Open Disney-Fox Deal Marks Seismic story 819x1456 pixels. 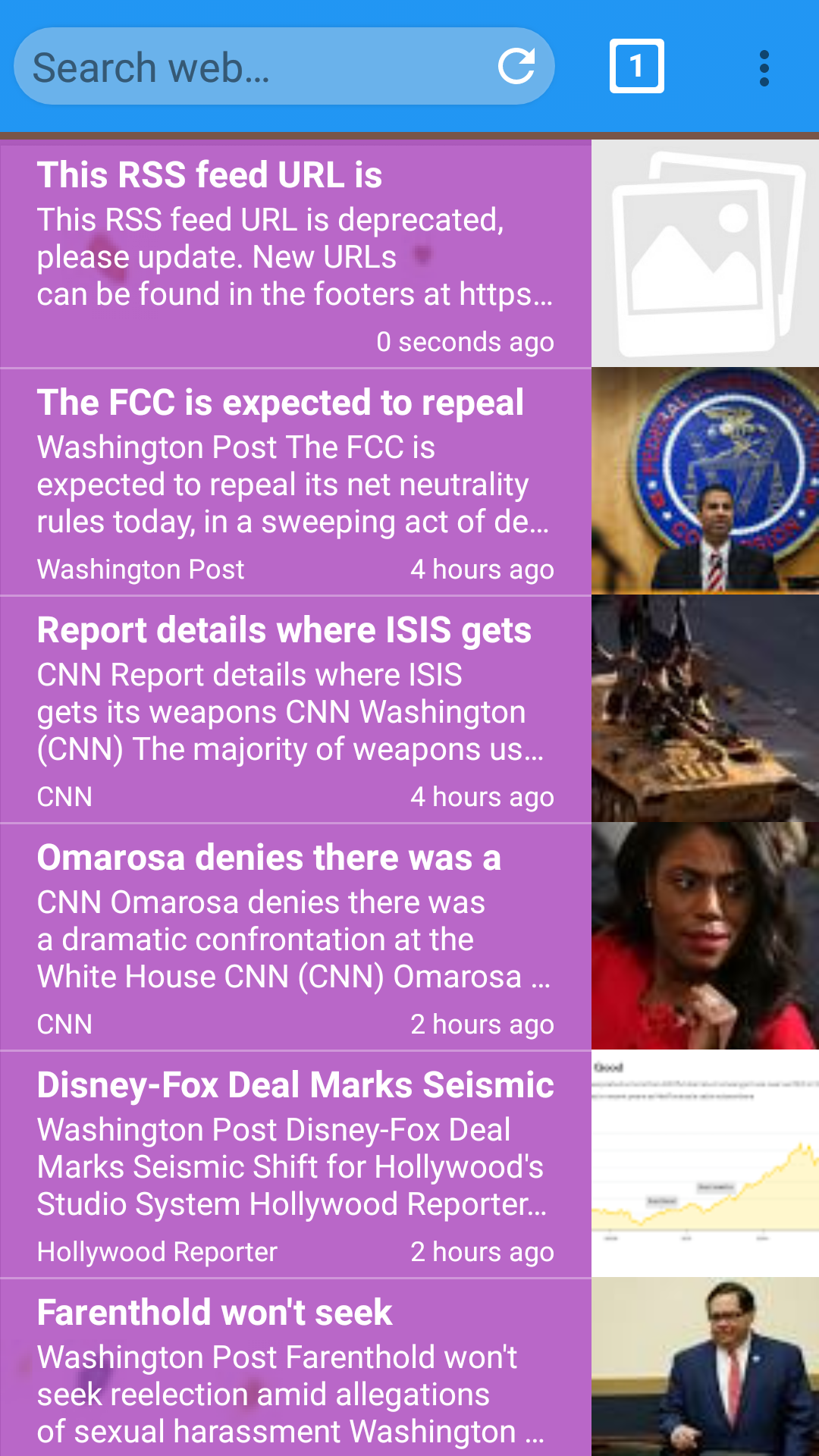(x=296, y=1164)
